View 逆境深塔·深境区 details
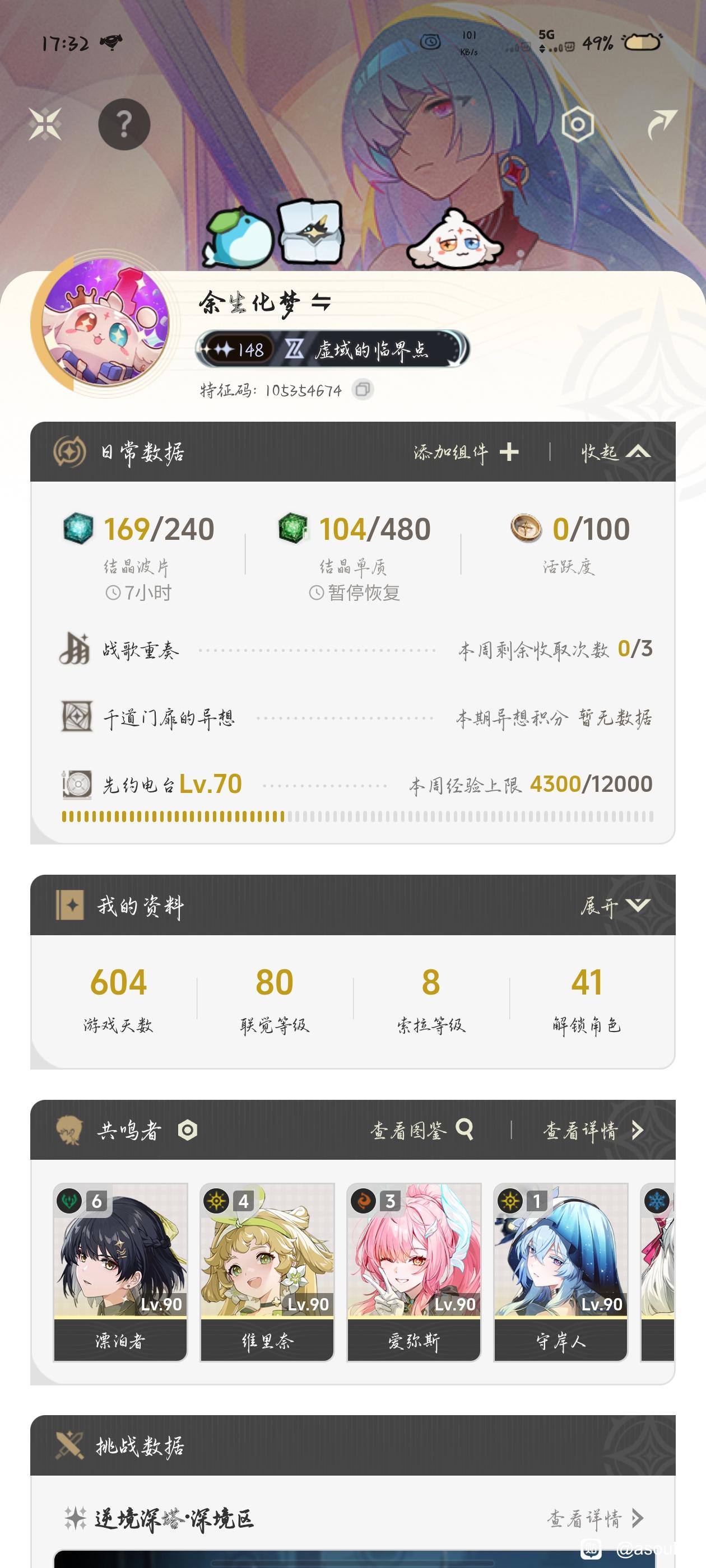 coord(594,1519)
